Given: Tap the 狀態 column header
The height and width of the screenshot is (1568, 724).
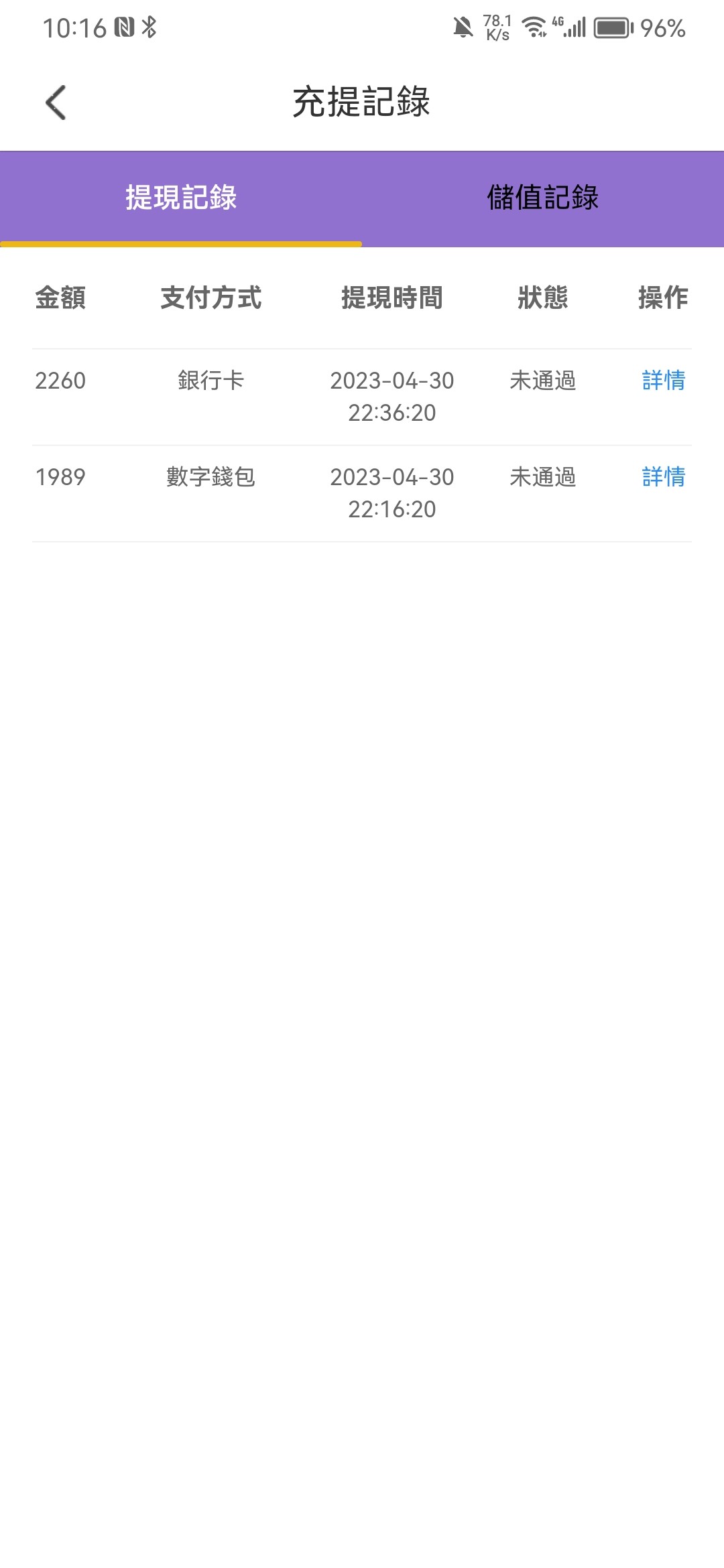Looking at the screenshot, I should tap(544, 300).
